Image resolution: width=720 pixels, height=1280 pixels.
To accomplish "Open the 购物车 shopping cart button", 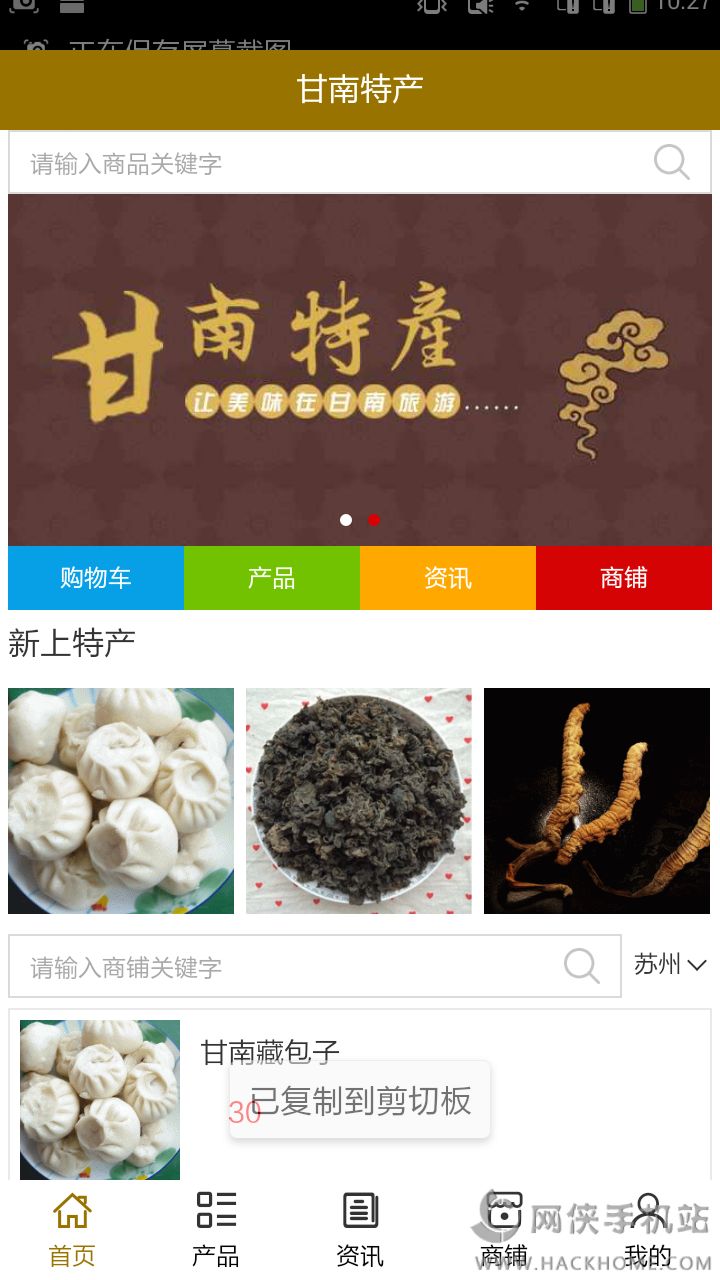I will (96, 578).
